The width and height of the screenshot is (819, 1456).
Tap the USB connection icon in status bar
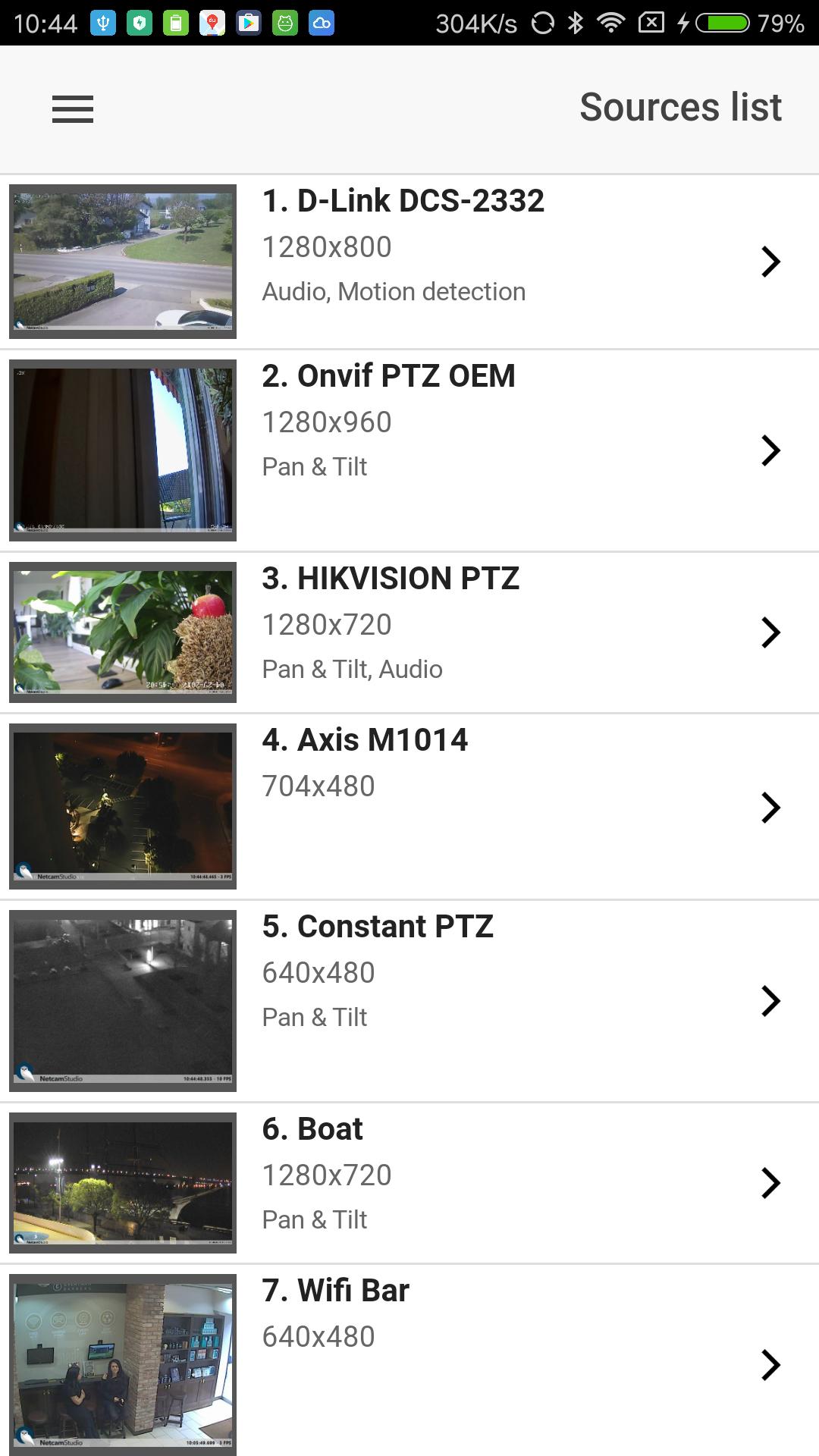point(103,23)
